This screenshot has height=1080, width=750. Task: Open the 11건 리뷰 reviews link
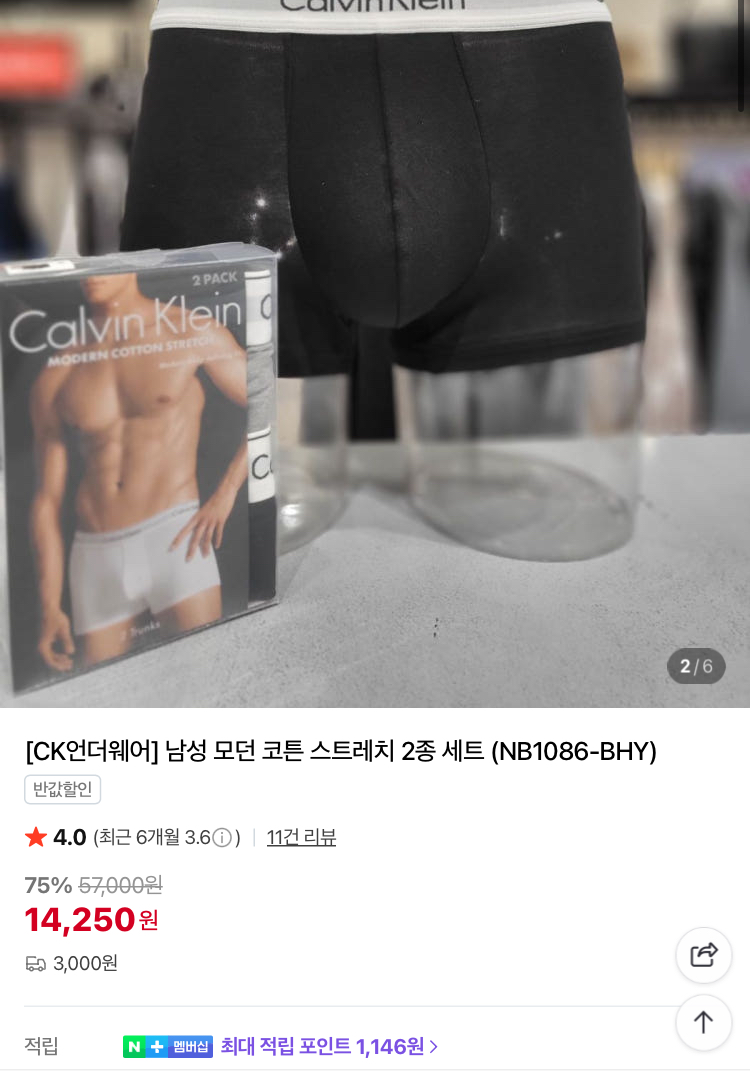301,837
